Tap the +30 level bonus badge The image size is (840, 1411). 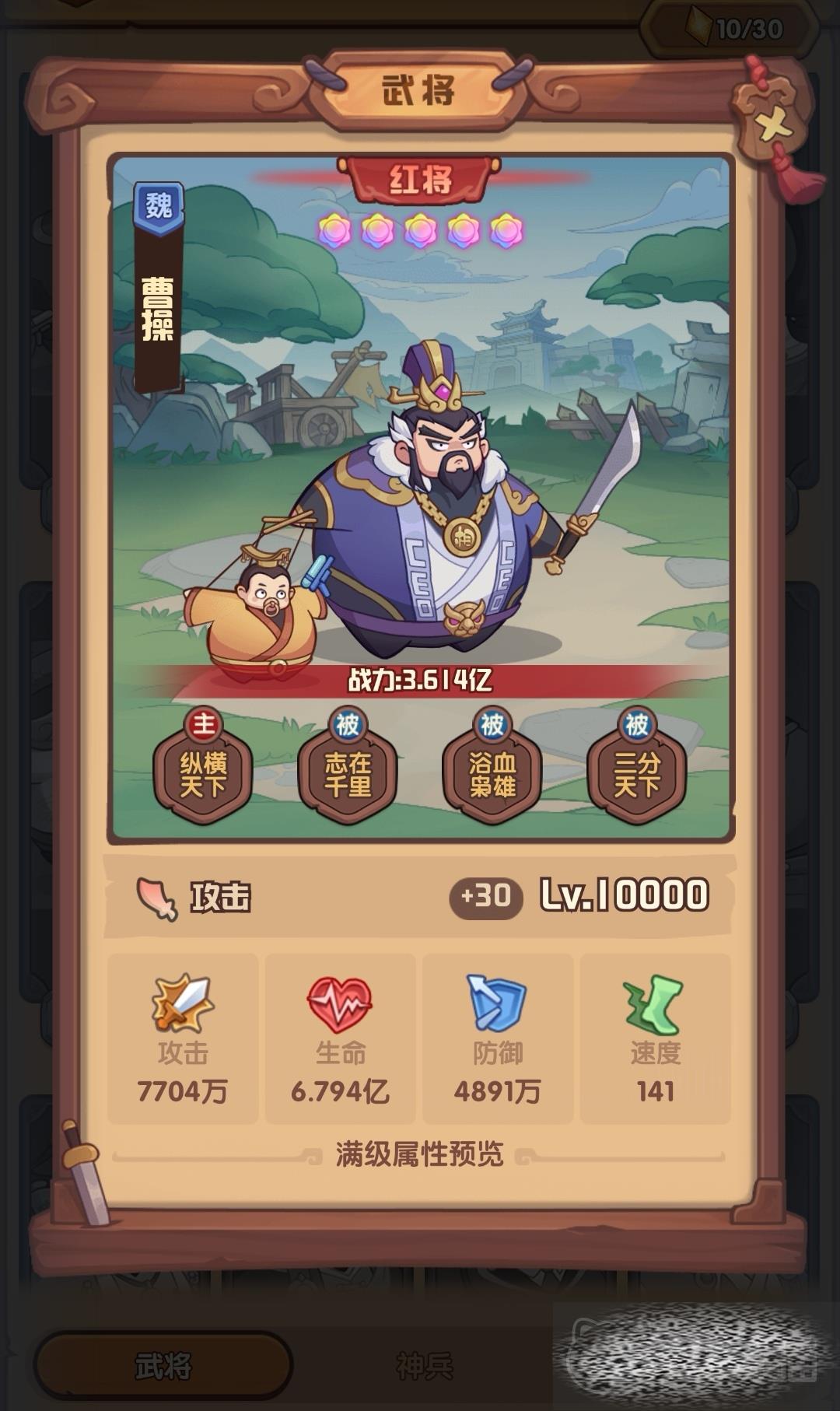(485, 897)
